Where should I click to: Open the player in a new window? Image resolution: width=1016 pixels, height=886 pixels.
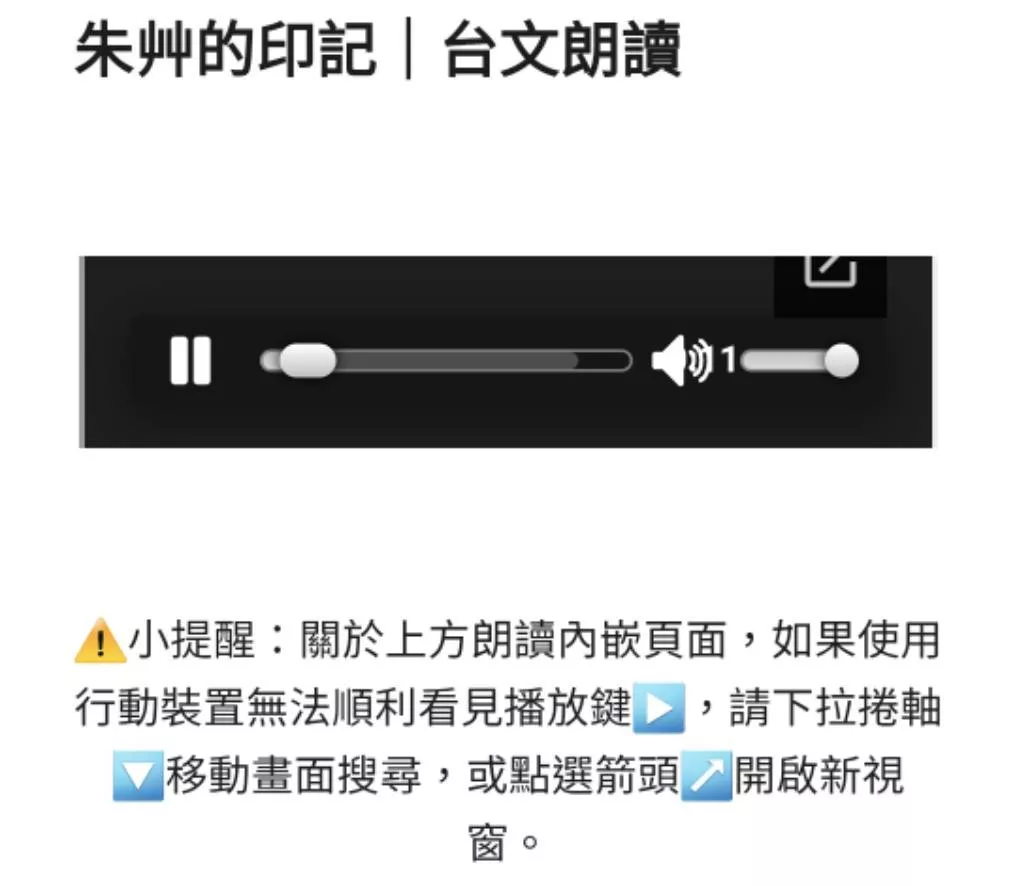point(830,270)
